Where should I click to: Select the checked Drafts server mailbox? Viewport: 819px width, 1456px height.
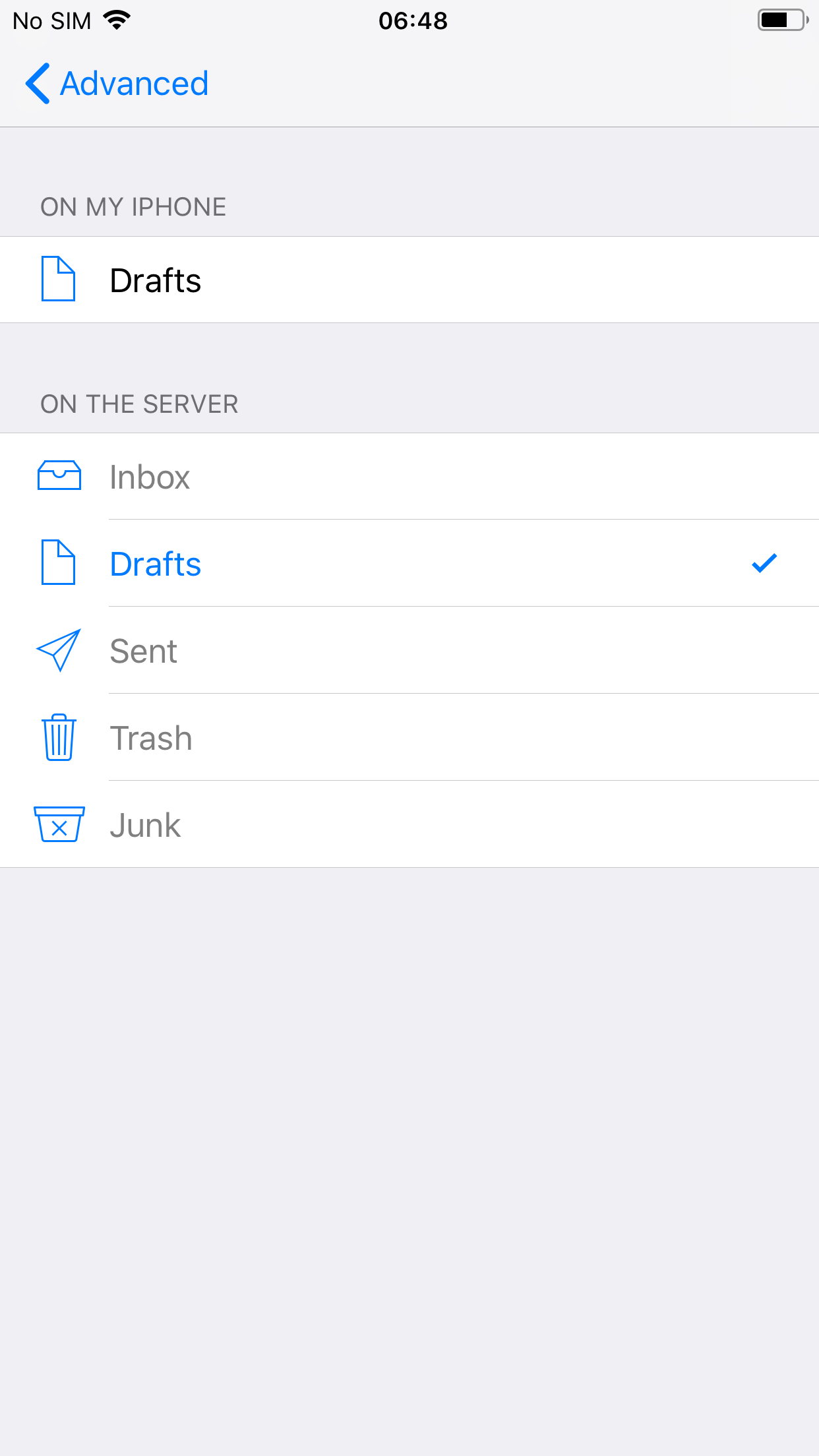[x=409, y=564]
